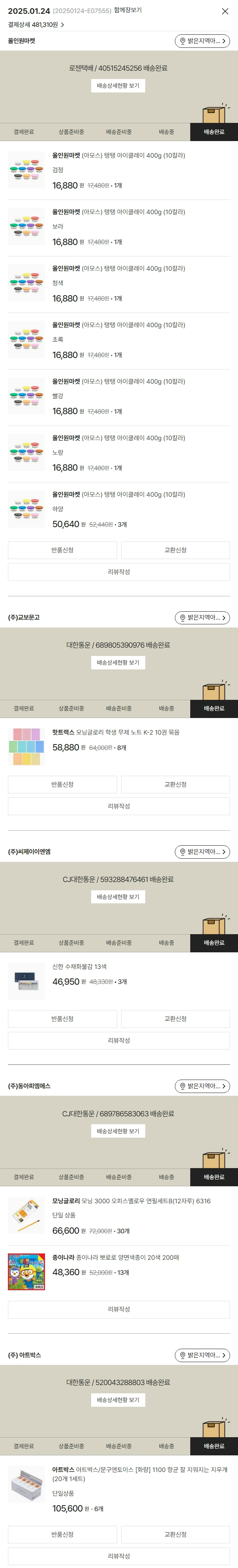Open 밝은지역아 address chip for 올인원마켓
238x1568 pixels.
[x=202, y=41]
